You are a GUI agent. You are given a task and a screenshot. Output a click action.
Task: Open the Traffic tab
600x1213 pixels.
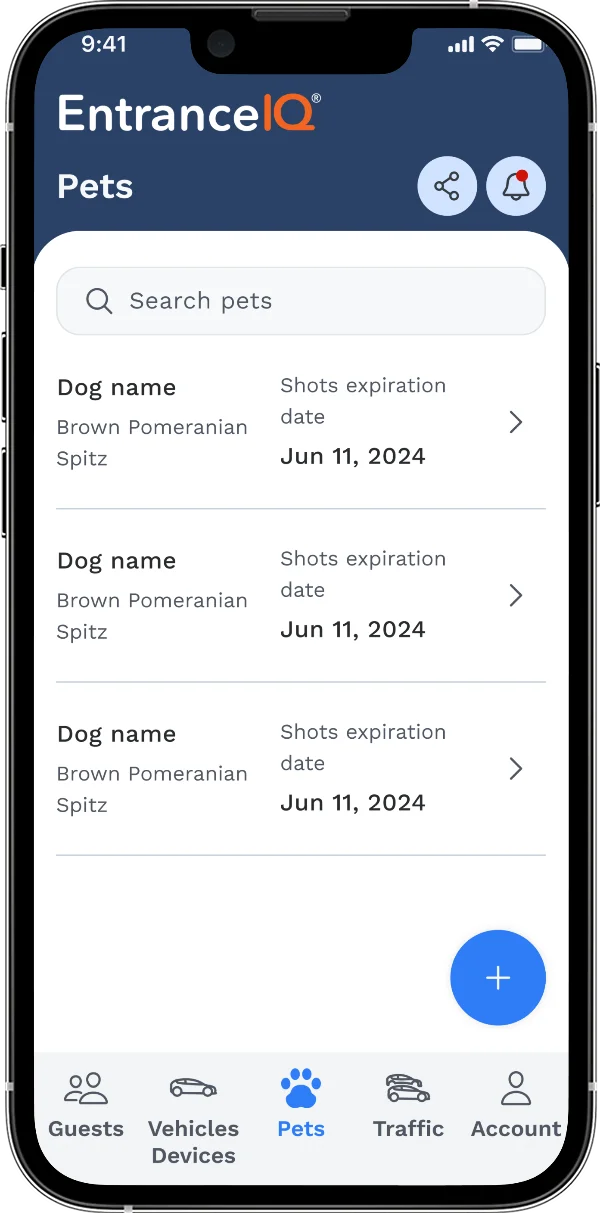pos(408,1105)
